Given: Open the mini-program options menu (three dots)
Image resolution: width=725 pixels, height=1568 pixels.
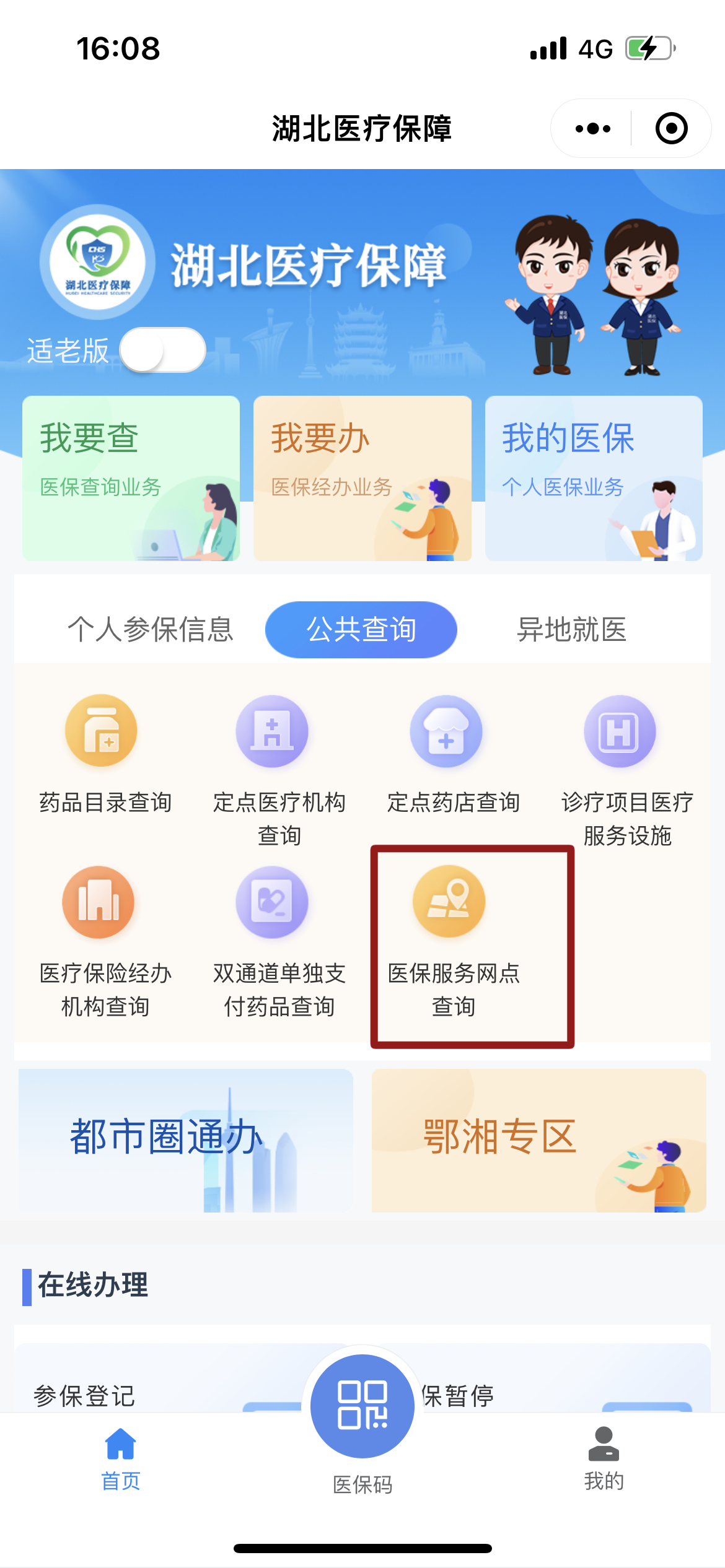Looking at the screenshot, I should 592,128.
